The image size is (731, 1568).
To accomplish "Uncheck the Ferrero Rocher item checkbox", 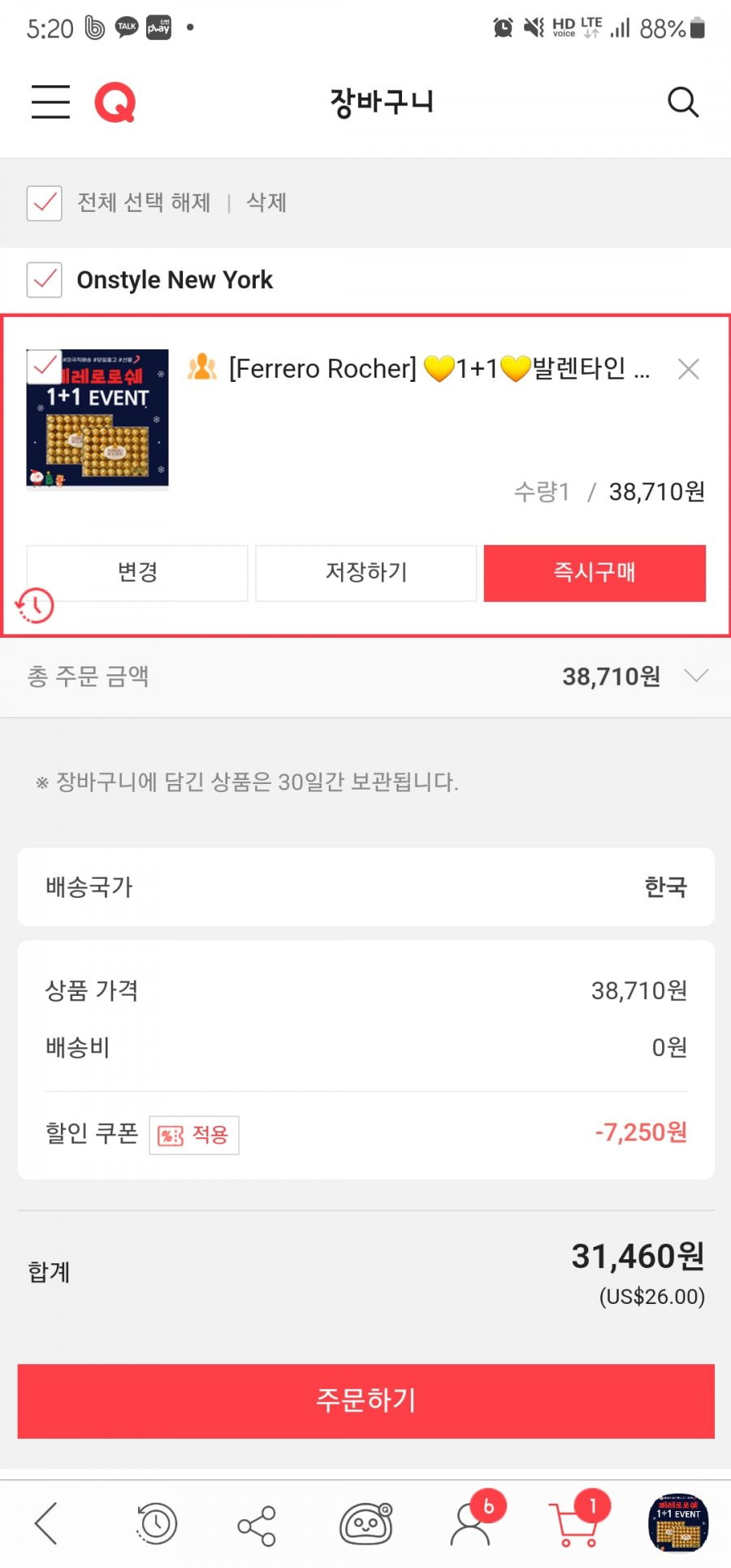I will (44, 366).
